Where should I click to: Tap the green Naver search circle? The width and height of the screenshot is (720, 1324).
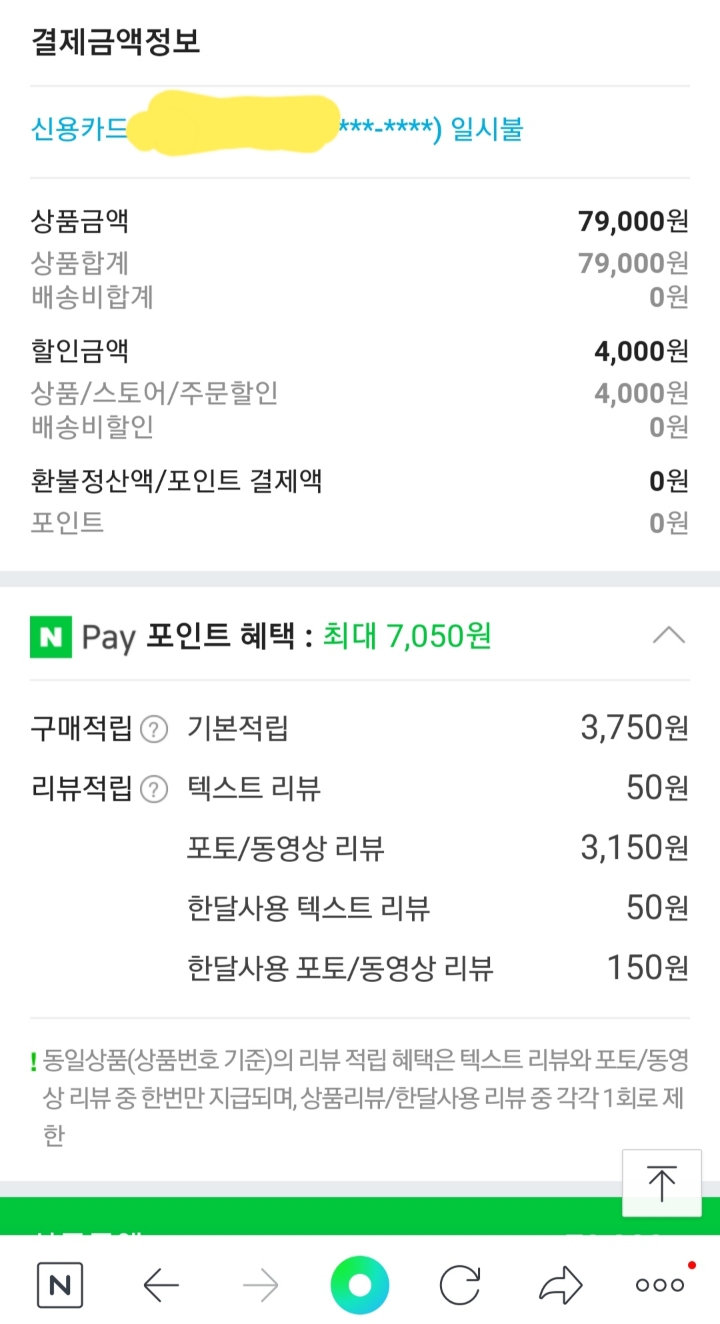(x=360, y=1285)
